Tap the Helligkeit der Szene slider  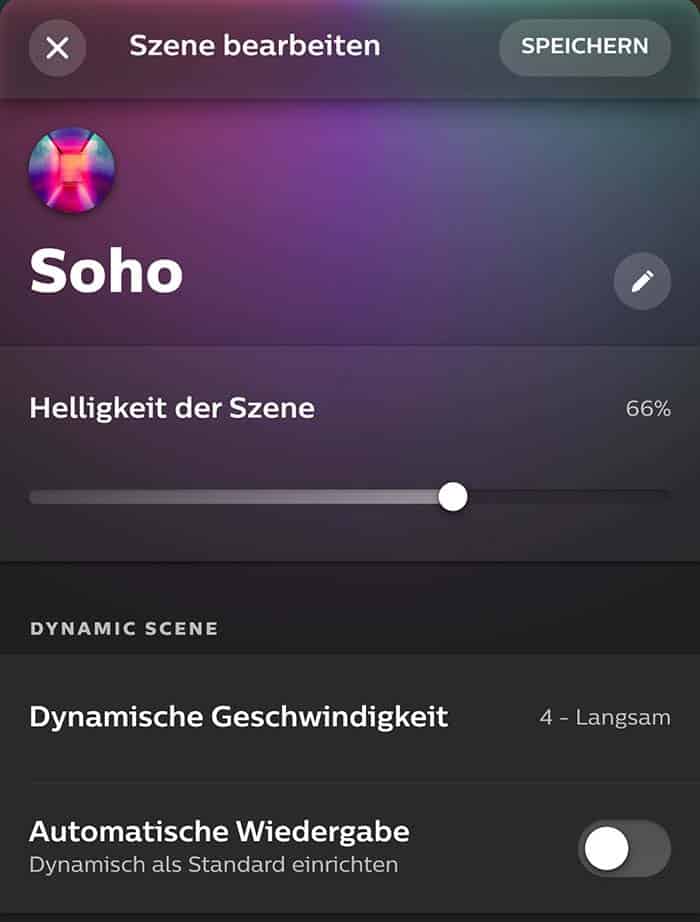click(x=453, y=496)
